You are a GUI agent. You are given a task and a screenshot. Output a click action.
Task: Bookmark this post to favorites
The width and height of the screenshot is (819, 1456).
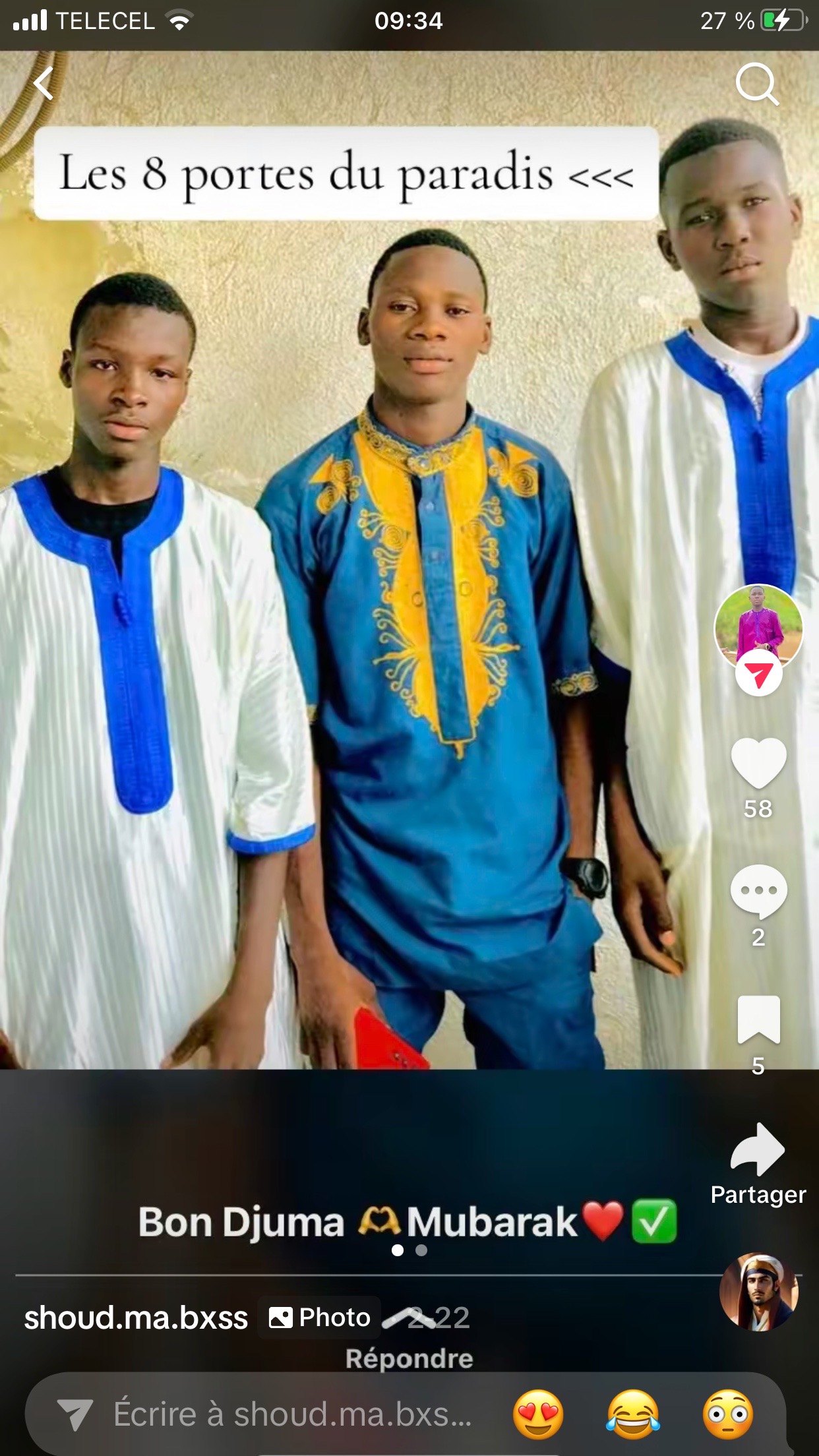click(x=758, y=1020)
